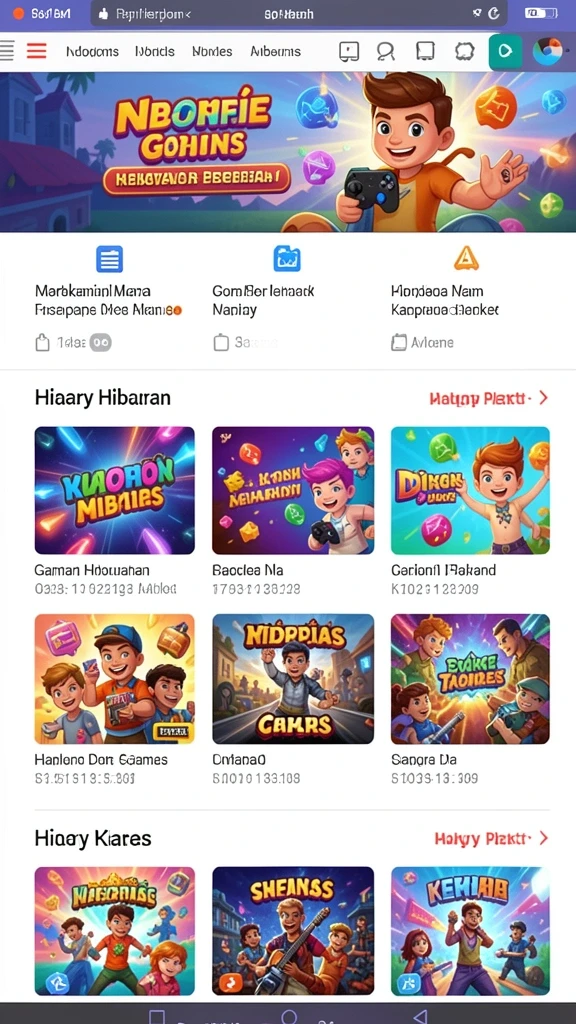Screen dimensions: 576x1024
Task: Tap the system back triangle
Action: [x=421, y=1016]
